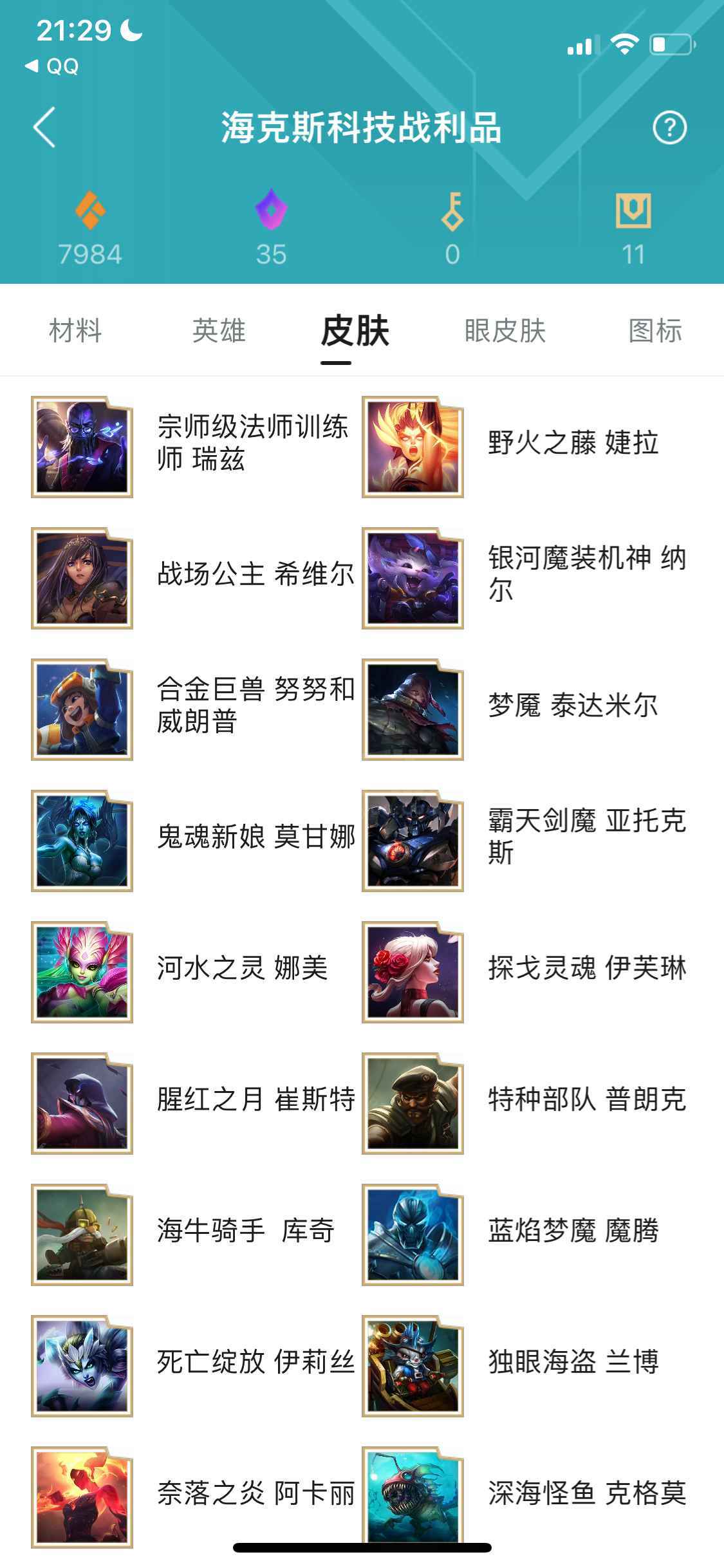Select the 探戈灵魂 伊芙琳 skin
The width and height of the screenshot is (724, 1568).
click(524, 971)
